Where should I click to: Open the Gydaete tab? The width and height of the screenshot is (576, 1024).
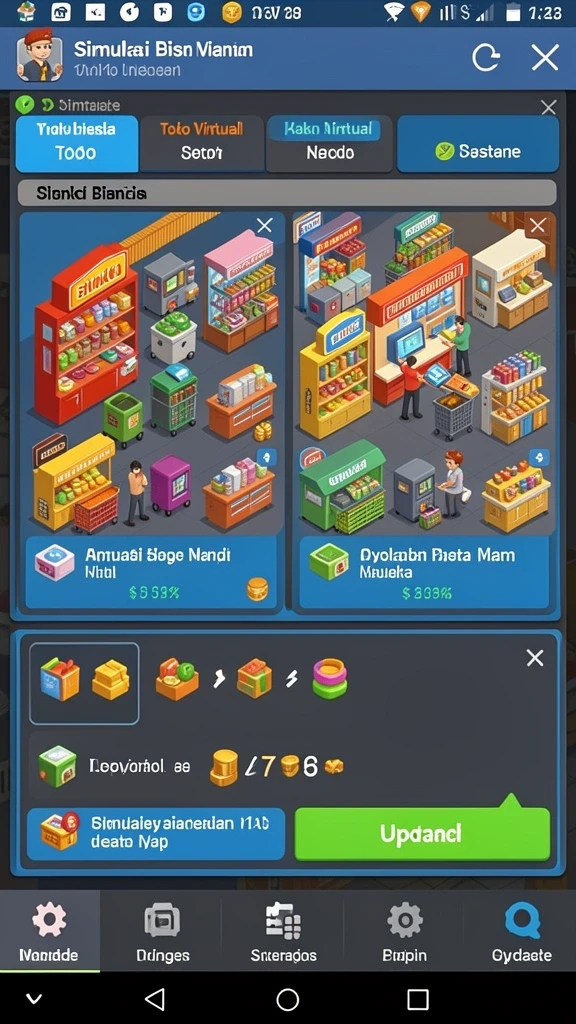[522, 931]
